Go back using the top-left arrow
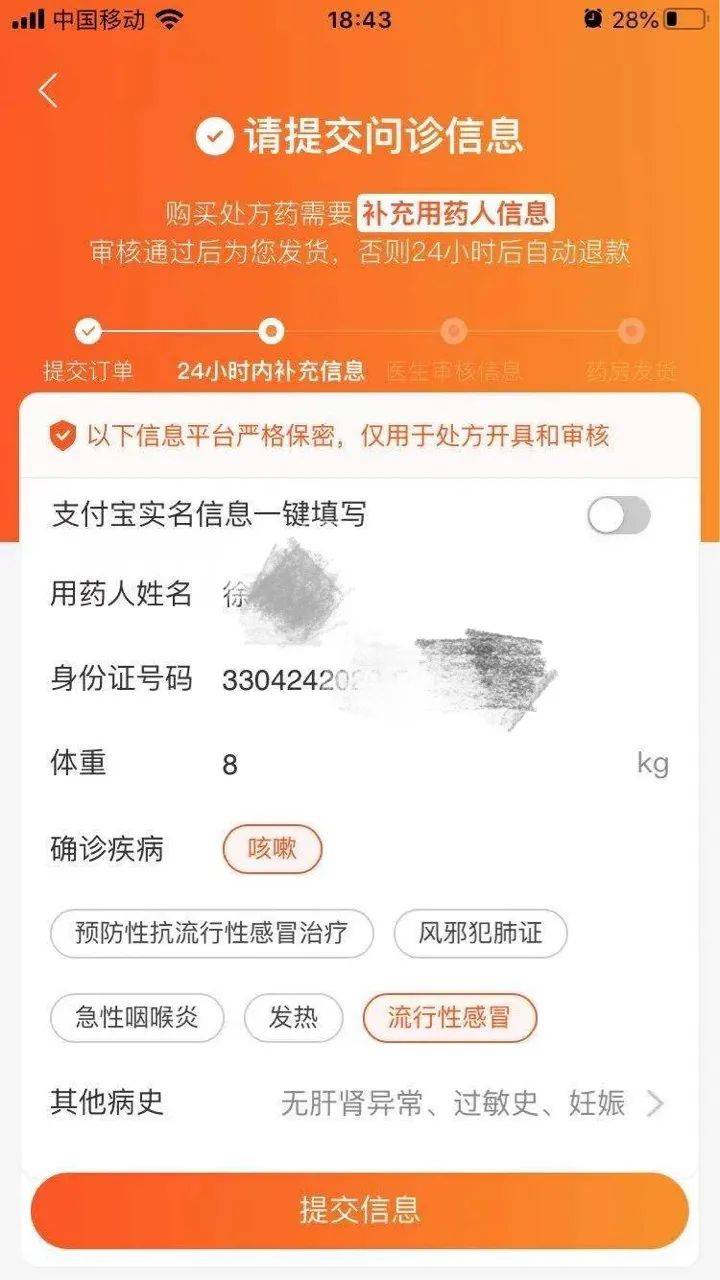The image size is (720, 1280). [48, 91]
